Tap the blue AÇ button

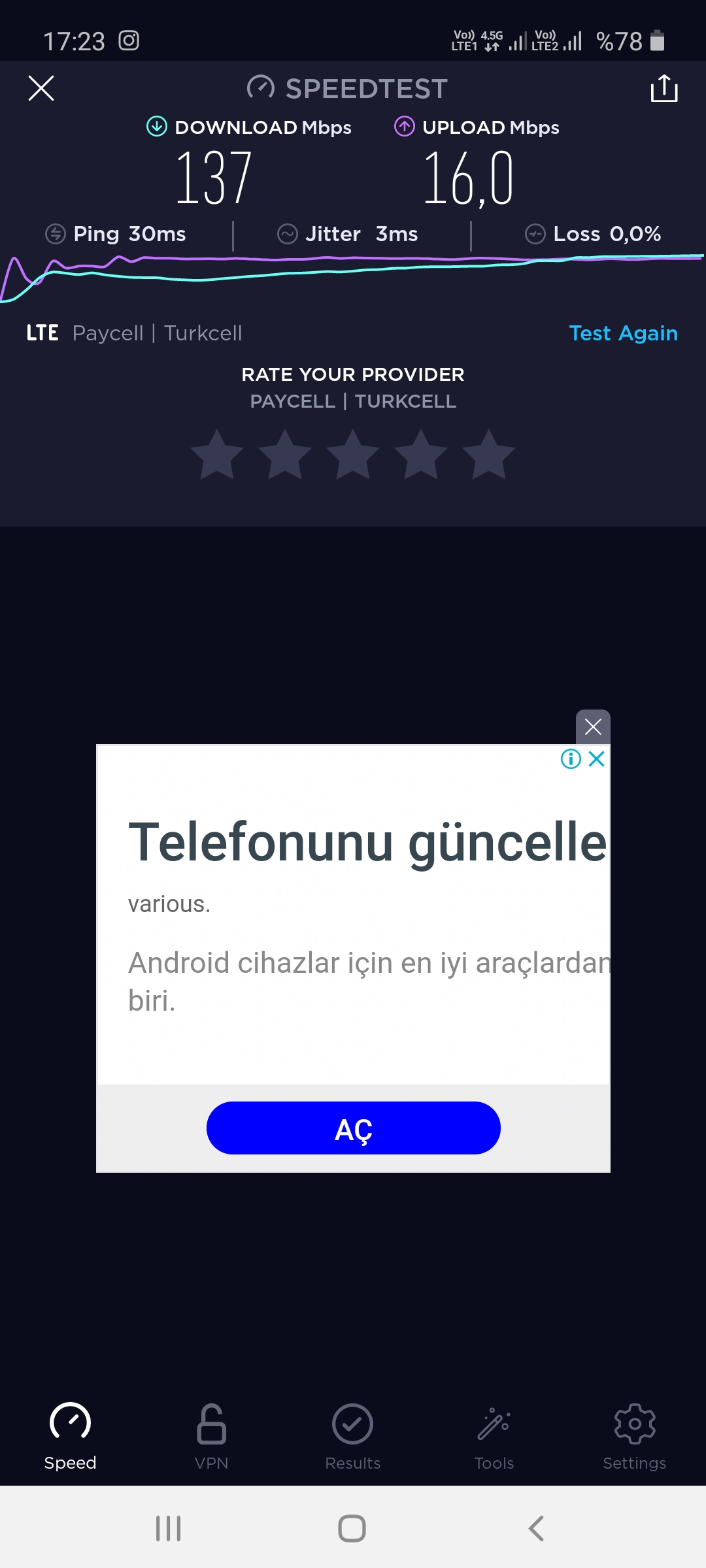pos(354,1128)
